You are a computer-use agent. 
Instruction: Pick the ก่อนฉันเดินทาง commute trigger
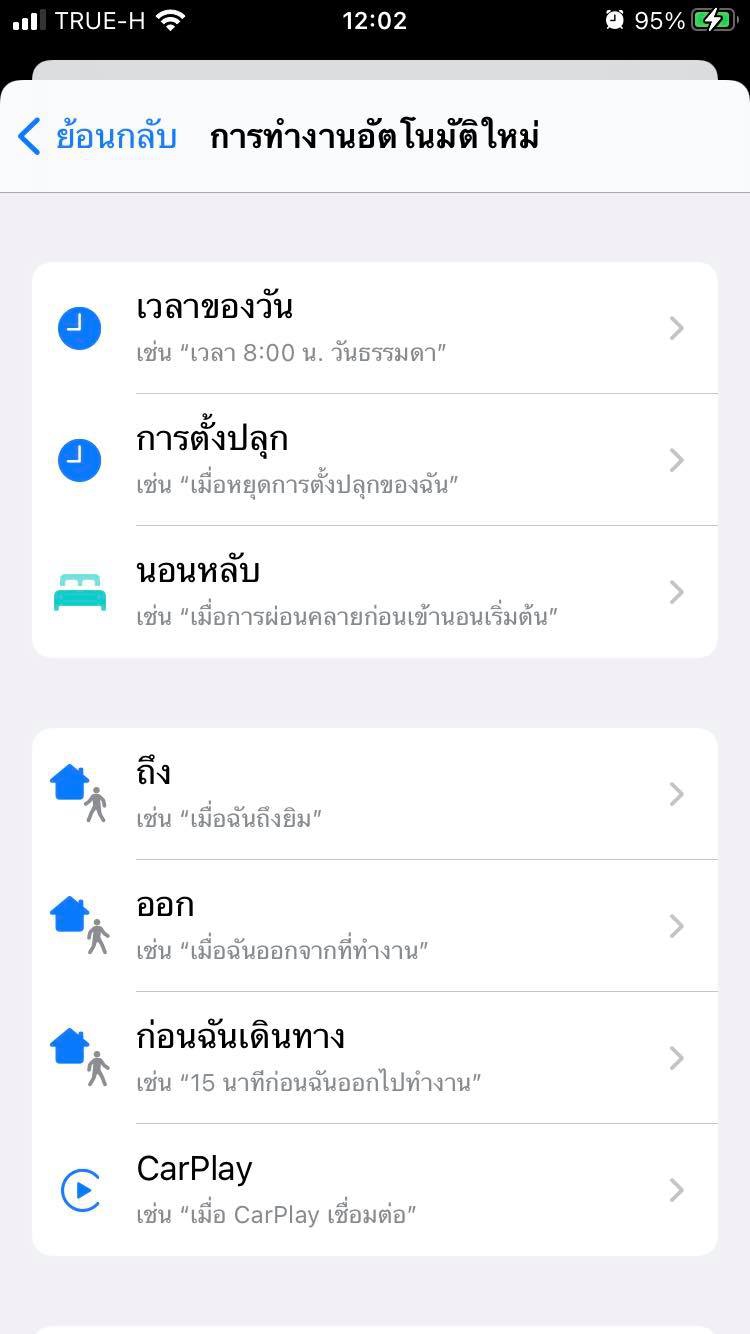tap(375, 1058)
